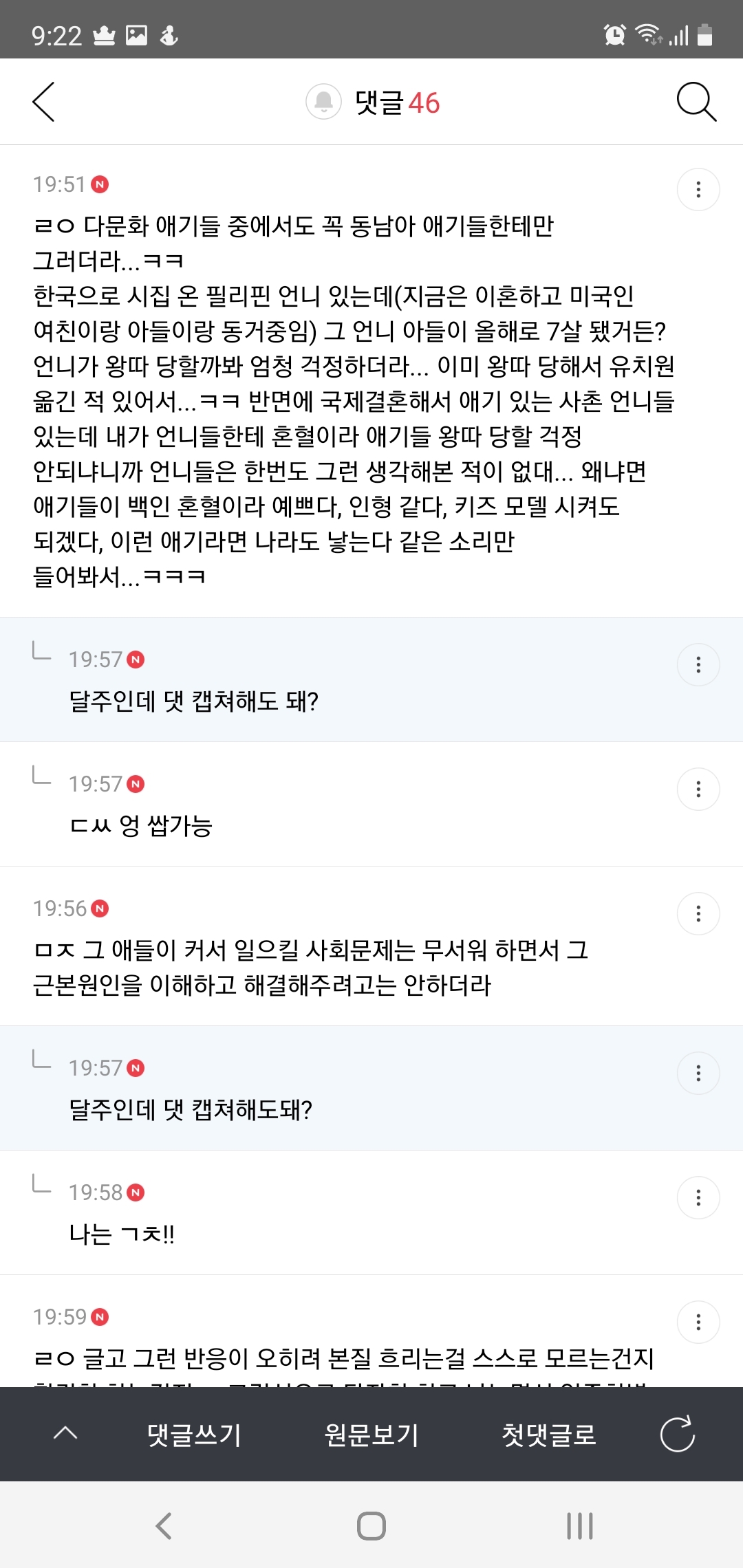Tap the battery indicator in the status bar
Image resolution: width=743 pixels, height=1568 pixels.
[x=704, y=34]
